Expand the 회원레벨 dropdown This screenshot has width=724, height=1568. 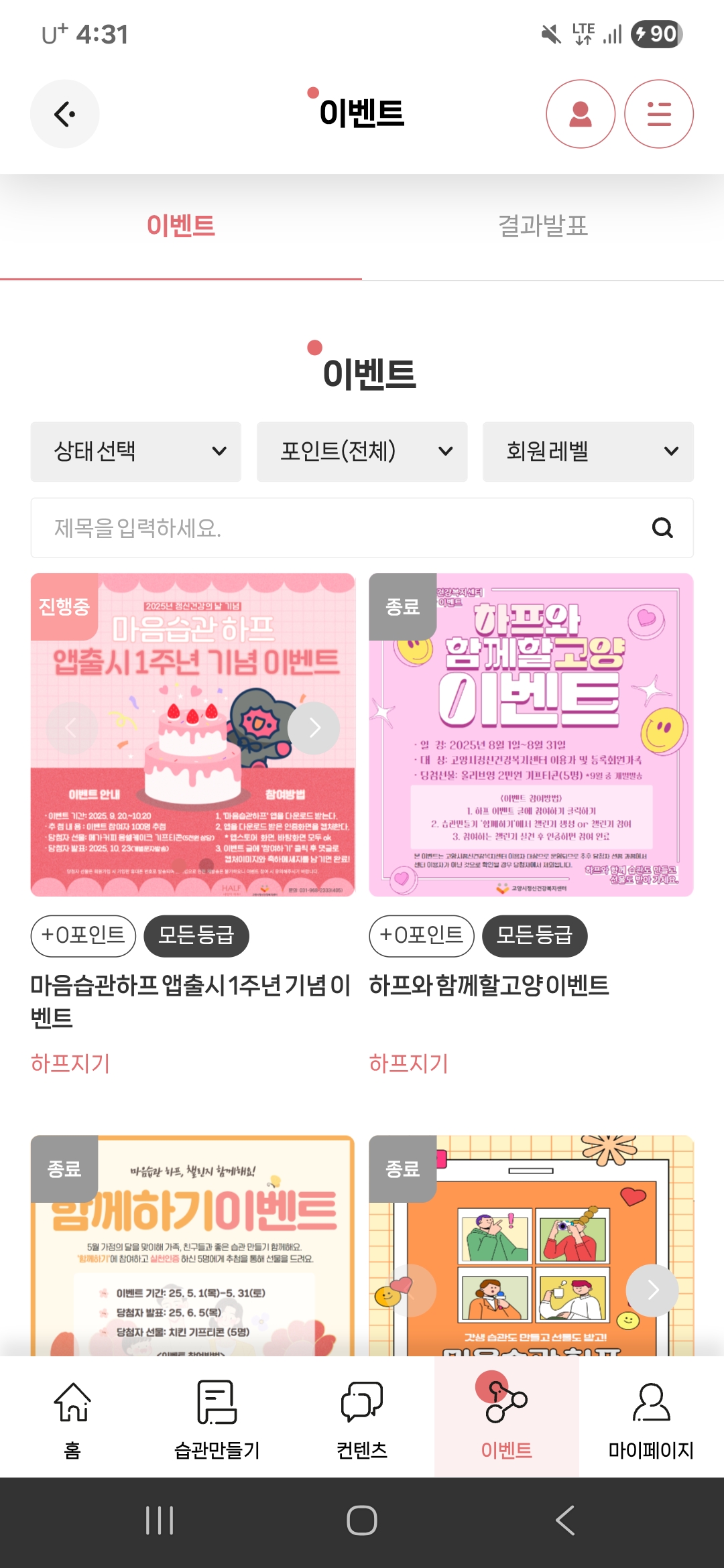(588, 452)
